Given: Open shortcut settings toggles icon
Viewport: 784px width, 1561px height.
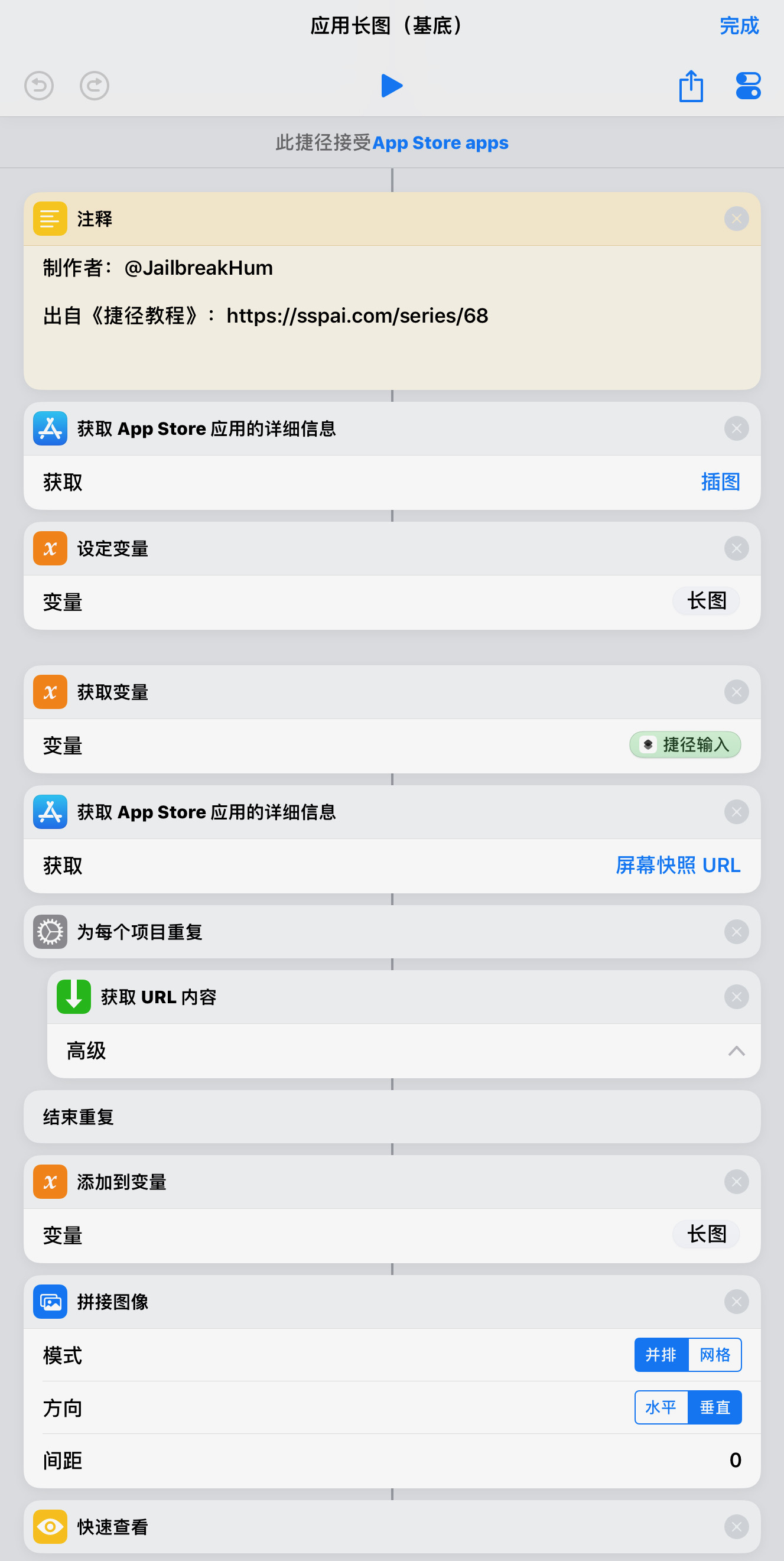Looking at the screenshot, I should click(747, 86).
